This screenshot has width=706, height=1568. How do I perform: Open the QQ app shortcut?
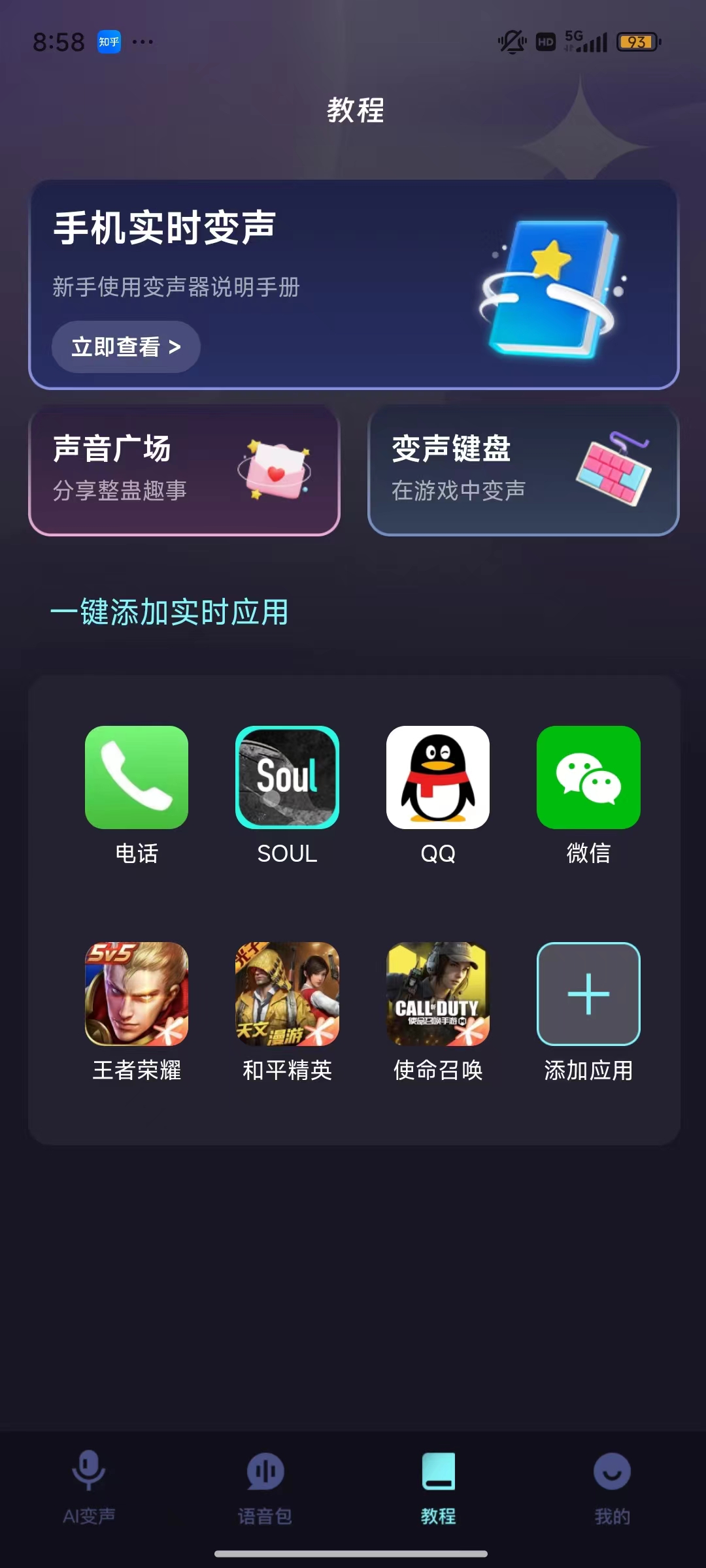pyautogui.click(x=437, y=777)
